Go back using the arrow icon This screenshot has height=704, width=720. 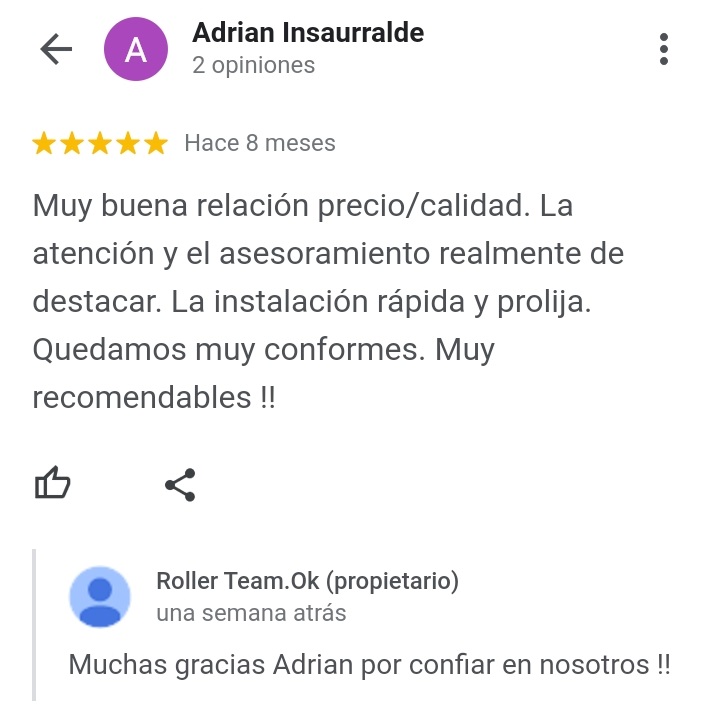pos(56,50)
